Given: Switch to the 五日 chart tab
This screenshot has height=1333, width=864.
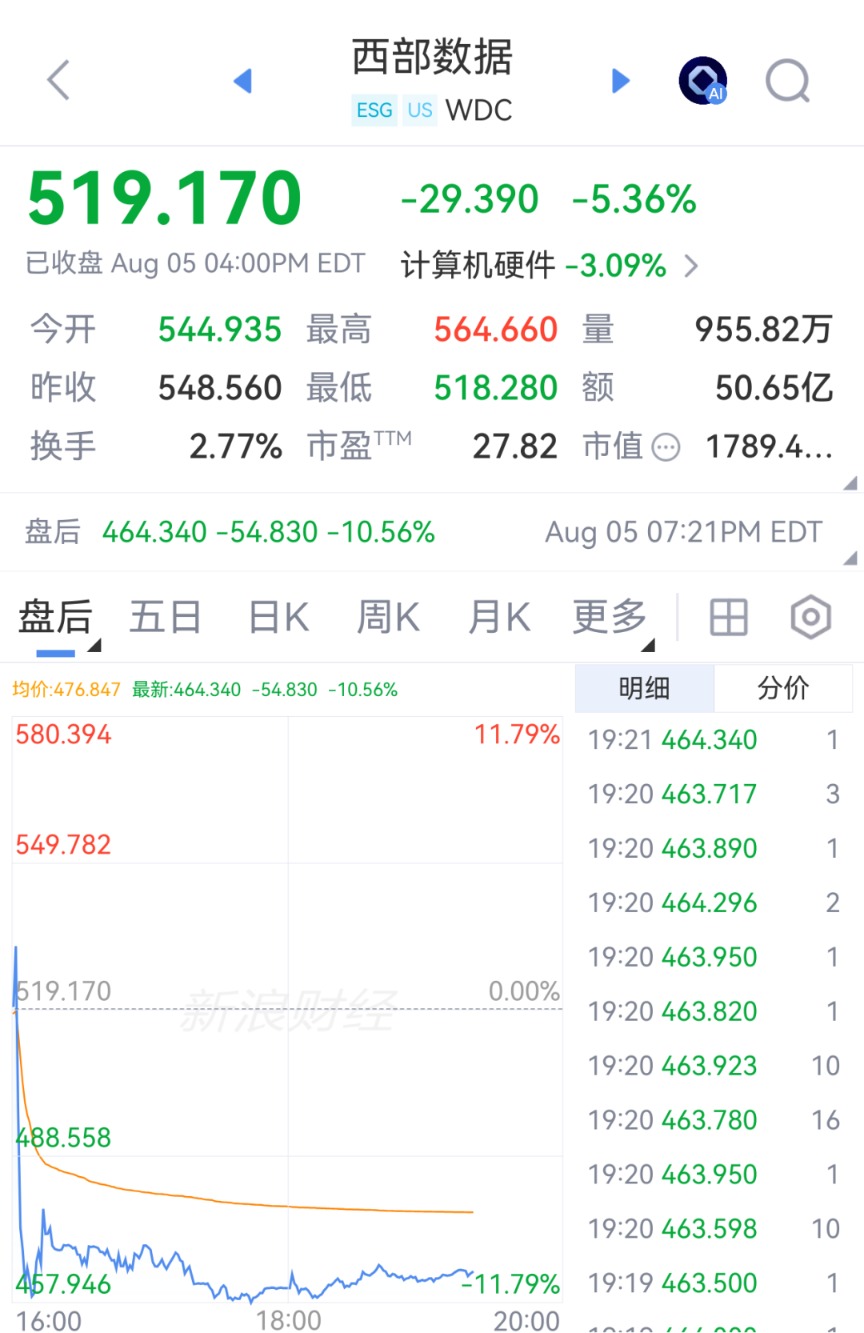Looking at the screenshot, I should pyautogui.click(x=165, y=618).
